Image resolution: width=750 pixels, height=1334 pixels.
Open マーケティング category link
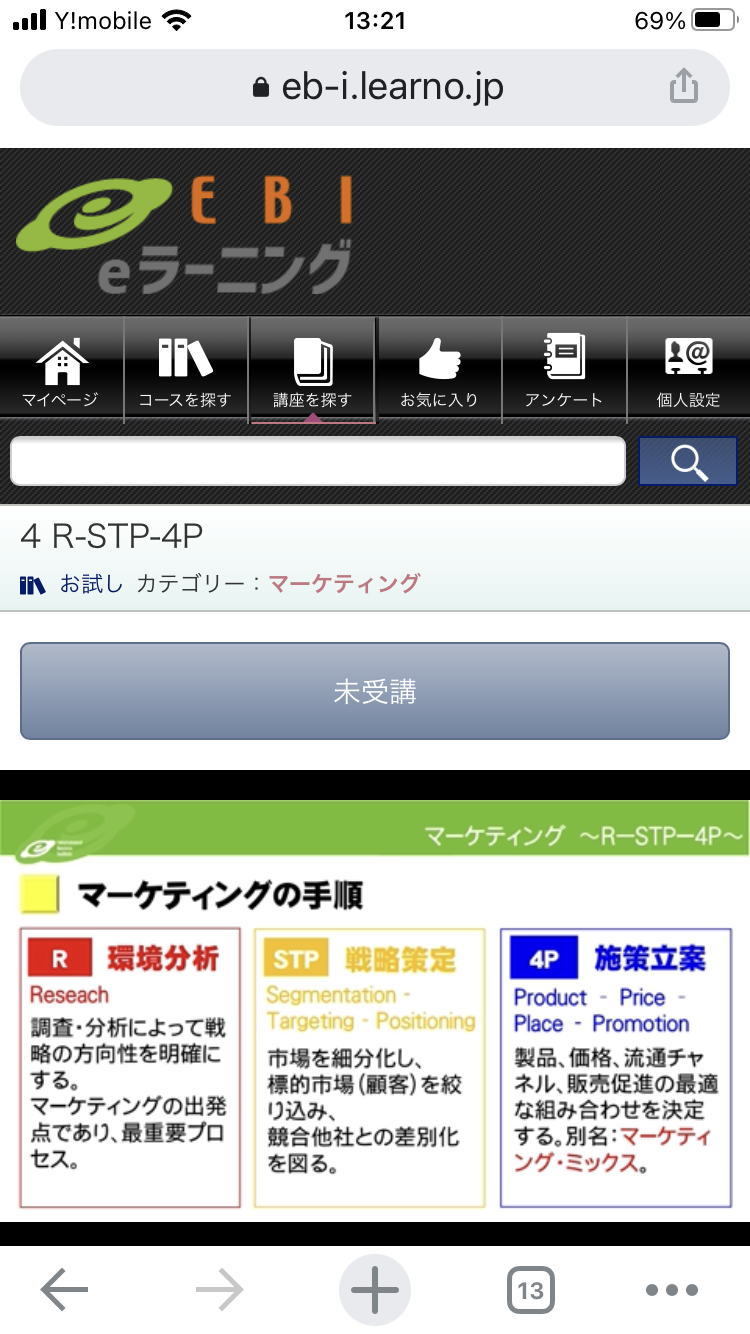(x=344, y=584)
